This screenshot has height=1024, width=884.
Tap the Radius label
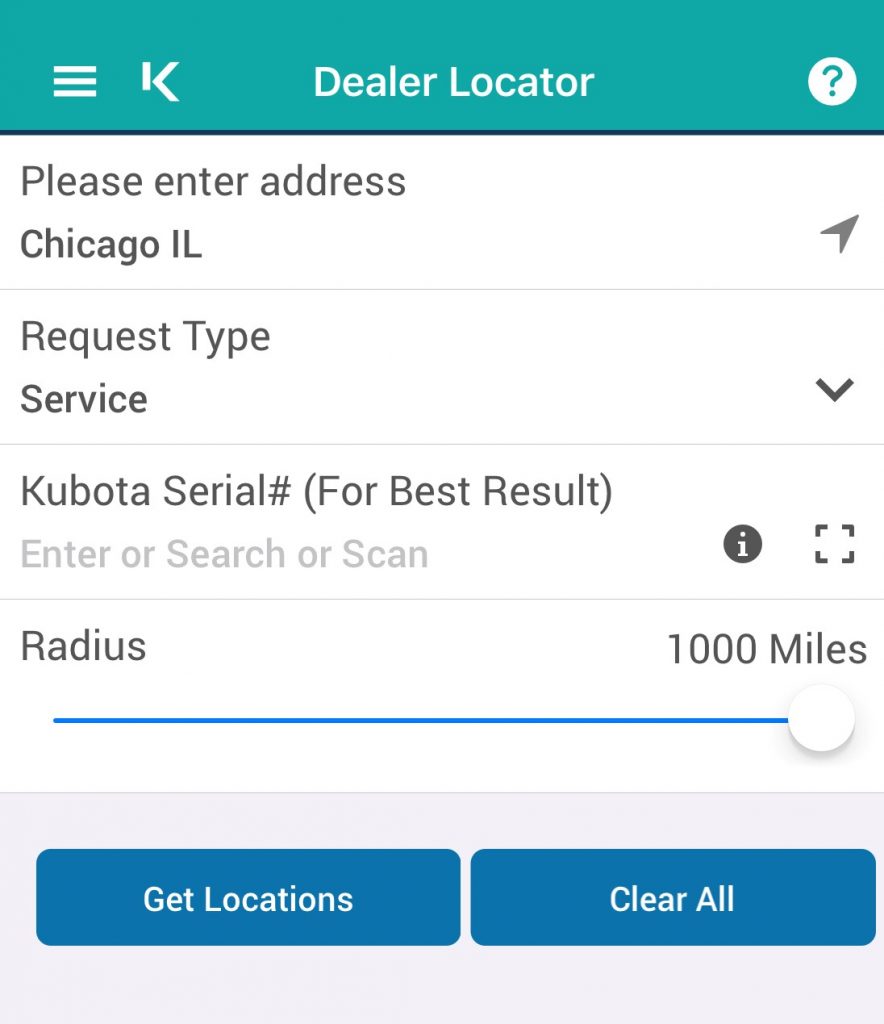coord(82,647)
